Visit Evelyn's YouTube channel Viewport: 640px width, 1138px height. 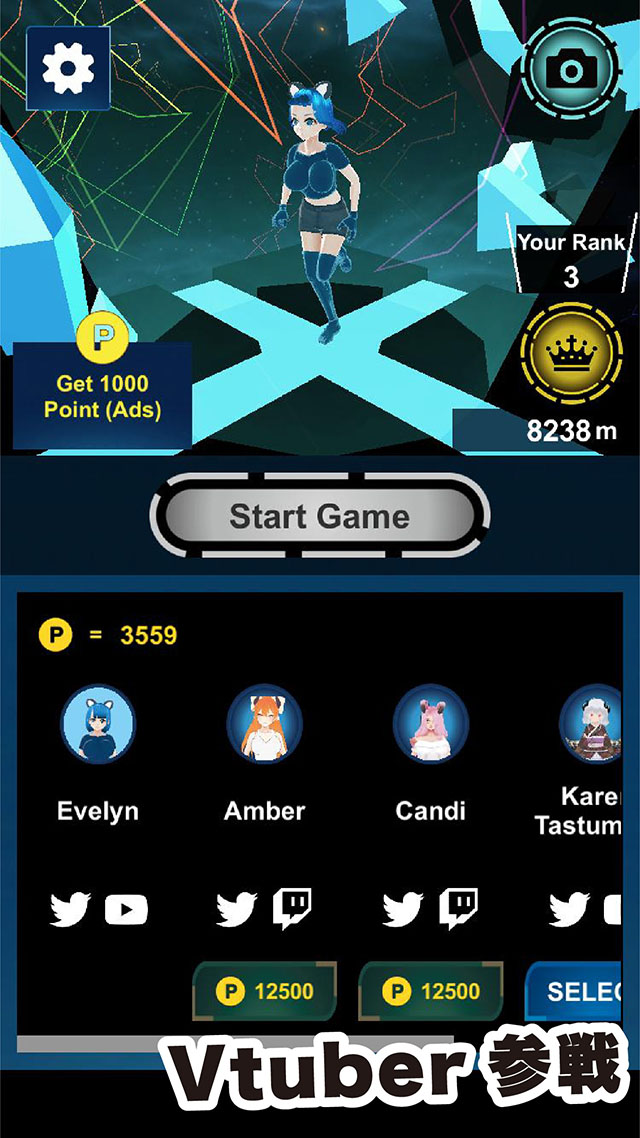(x=126, y=909)
